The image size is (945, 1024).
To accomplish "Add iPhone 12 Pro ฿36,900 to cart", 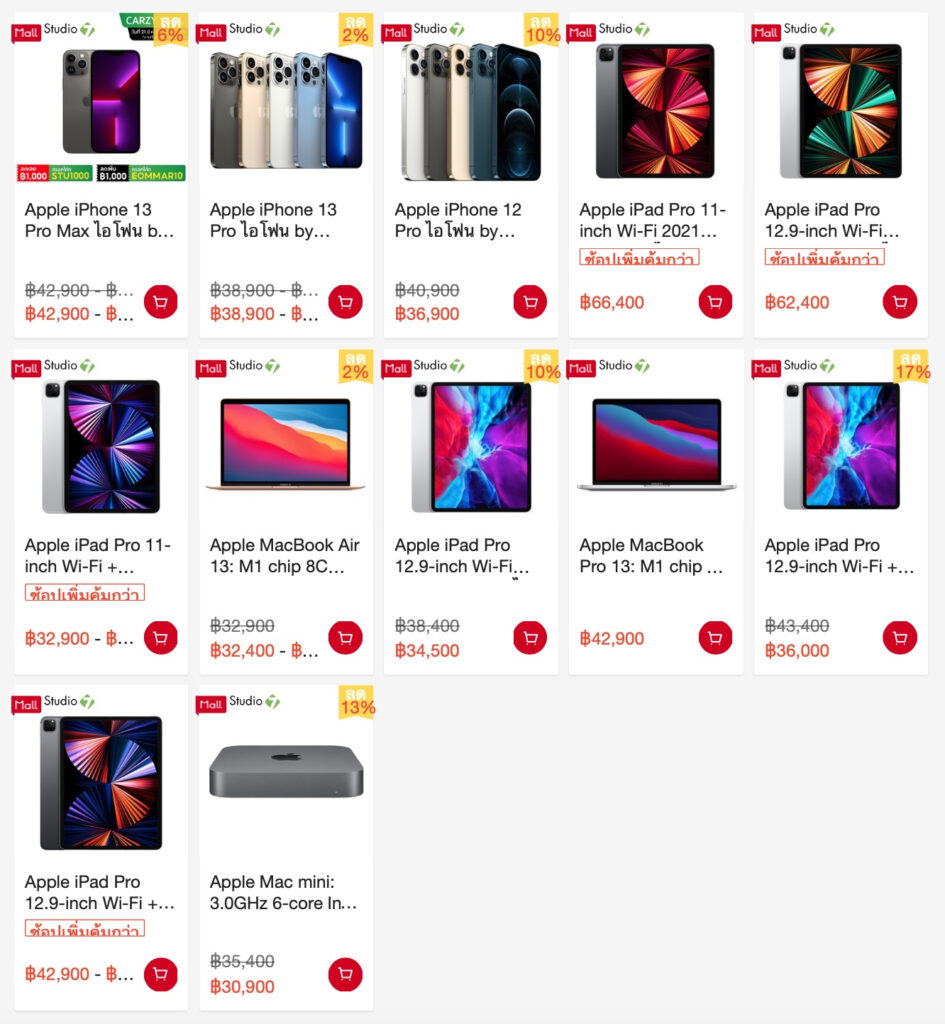I will coord(530,302).
